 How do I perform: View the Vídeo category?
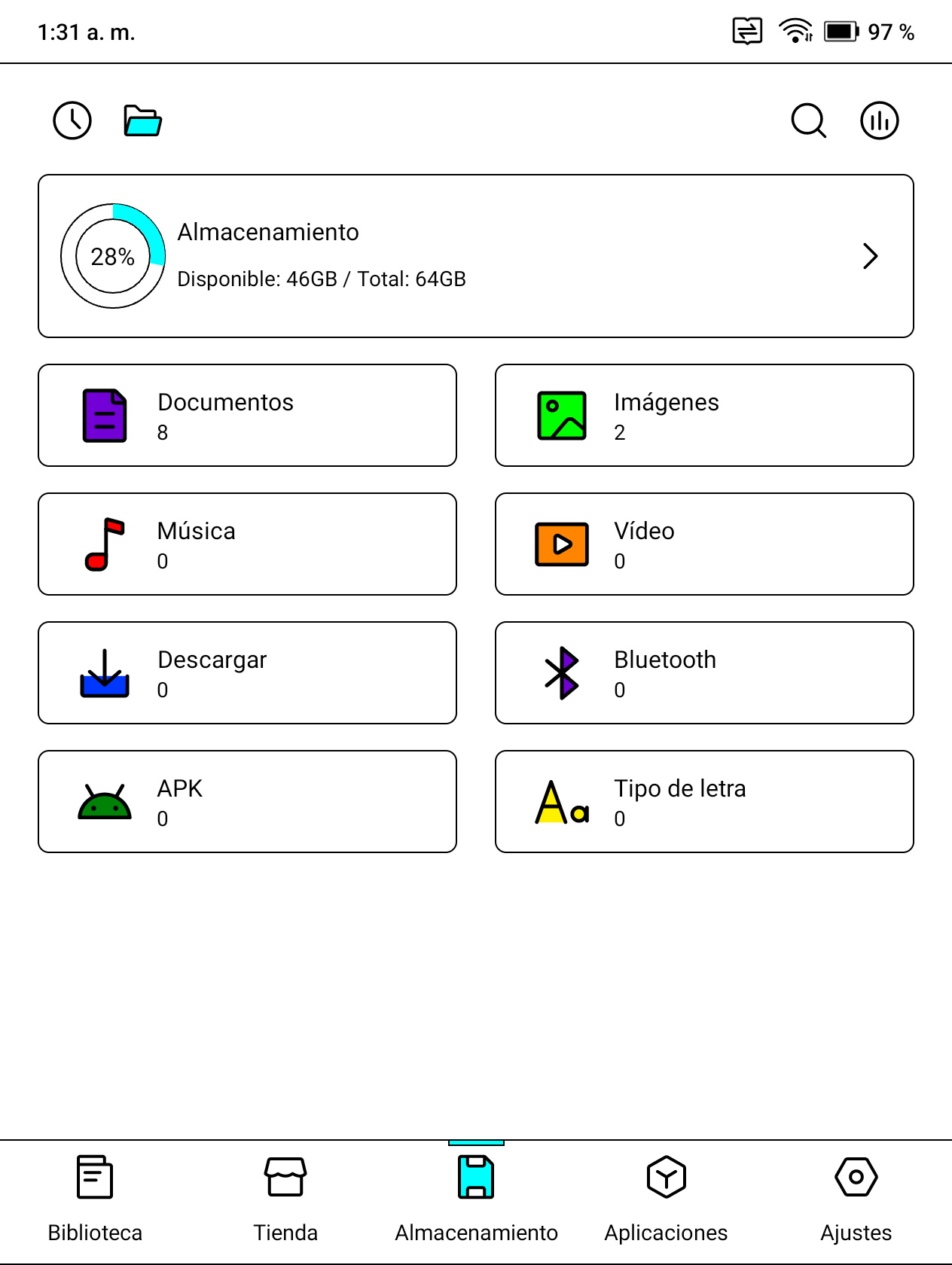pyautogui.click(x=704, y=544)
